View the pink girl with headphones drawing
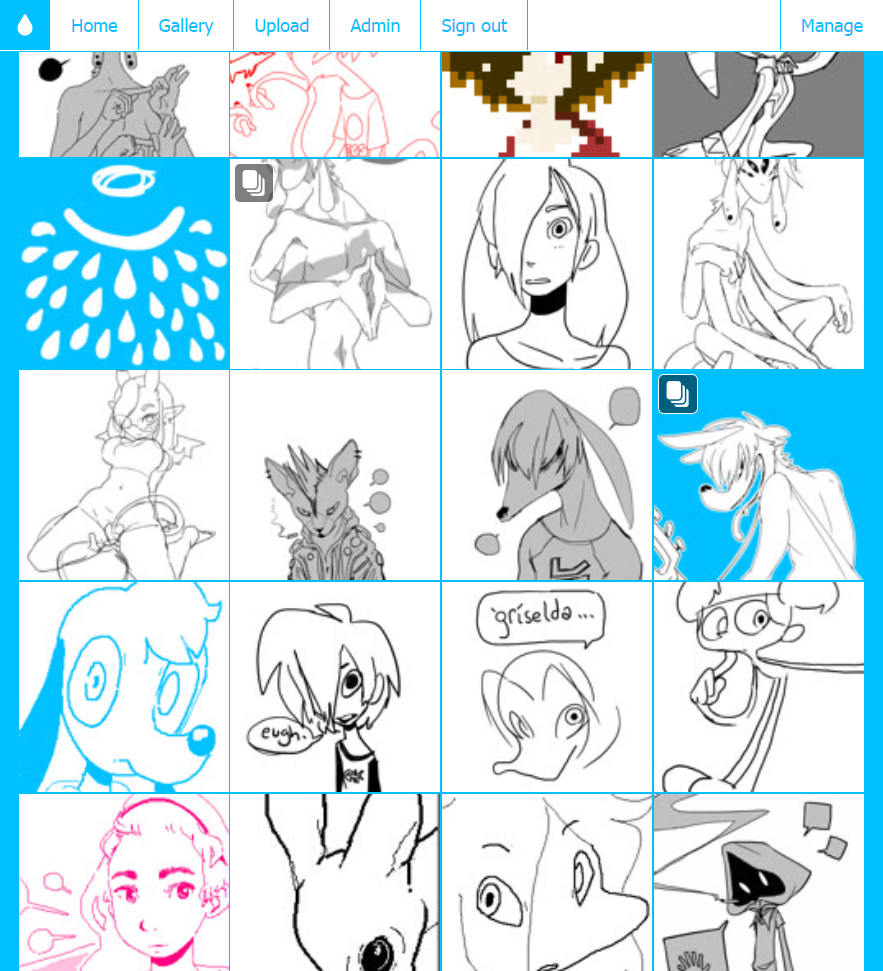This screenshot has height=971, width=883. [x=124, y=883]
